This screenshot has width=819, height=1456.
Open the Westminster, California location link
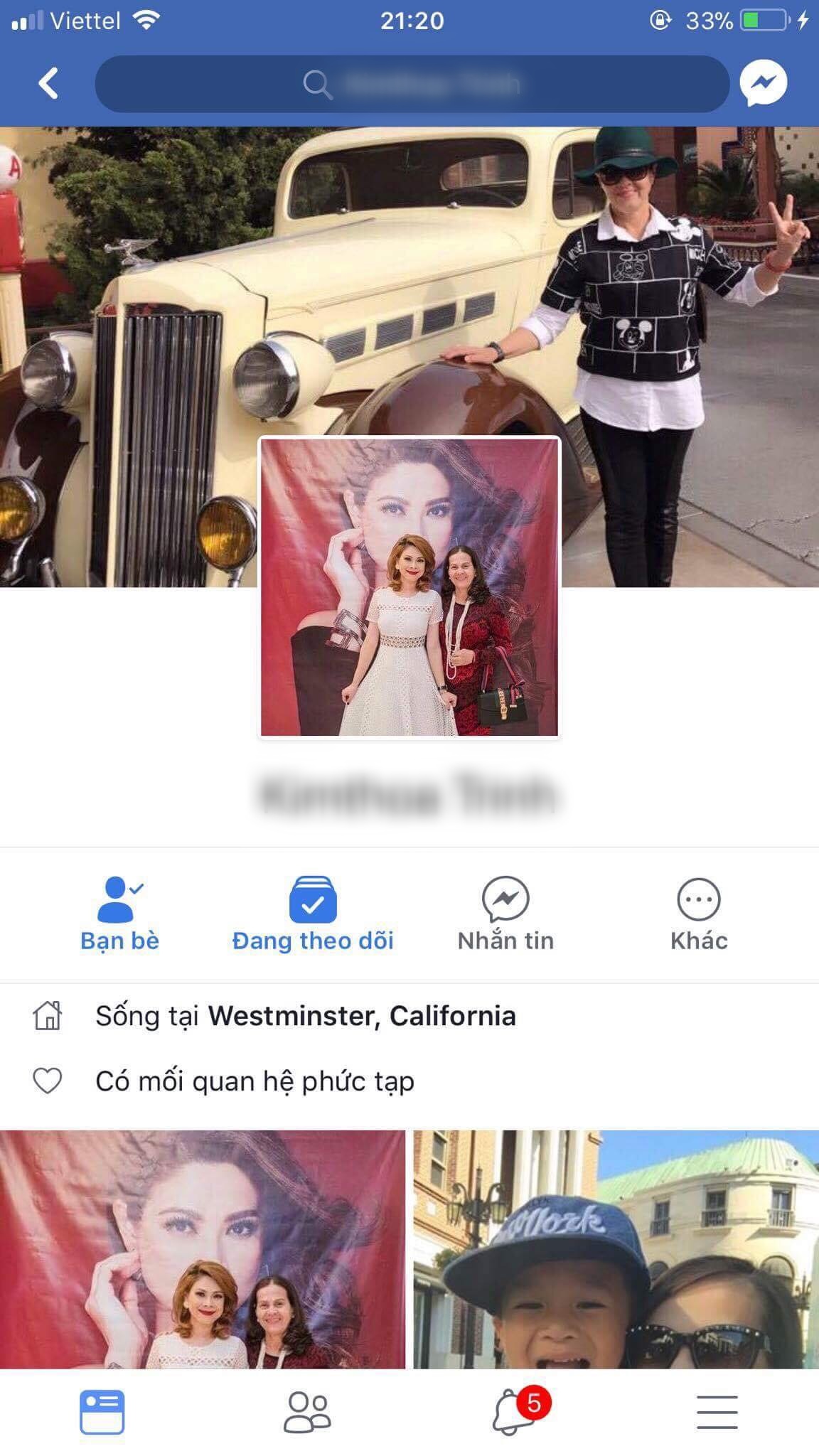361,1016
